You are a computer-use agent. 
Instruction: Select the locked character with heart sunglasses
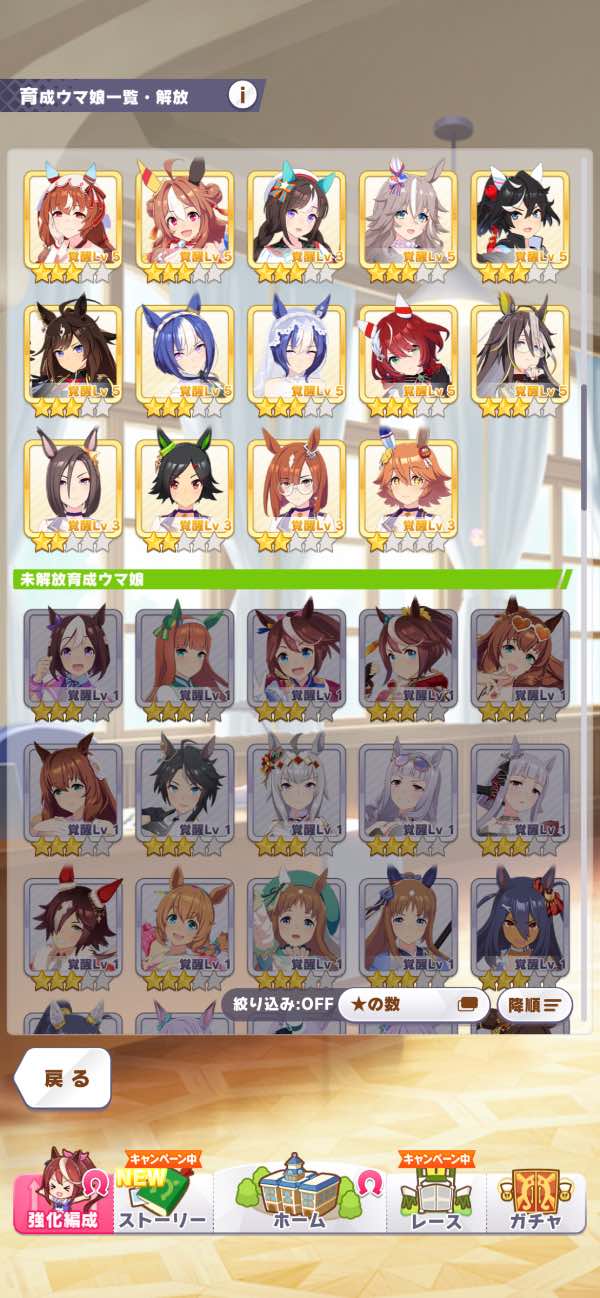point(520,665)
